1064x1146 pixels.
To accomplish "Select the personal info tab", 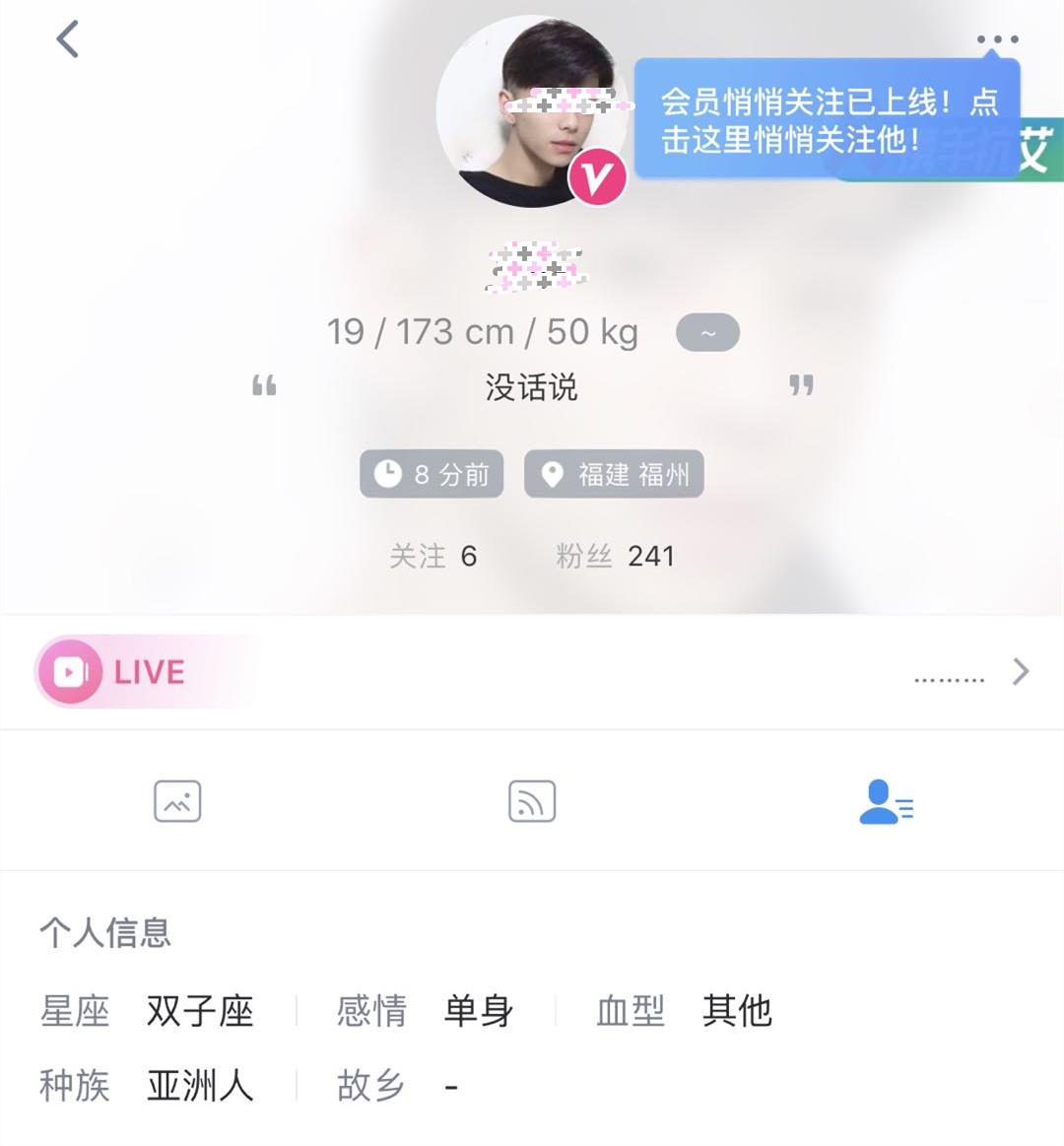I will click(886, 801).
